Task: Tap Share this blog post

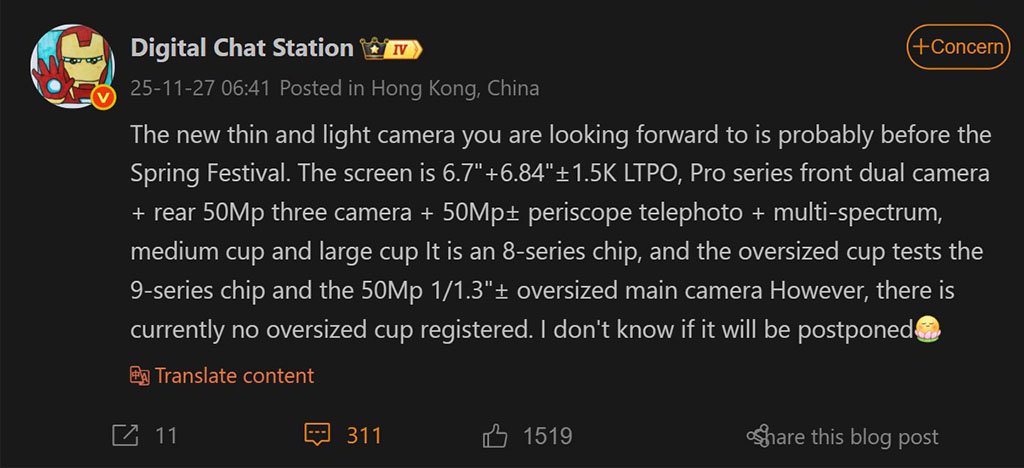Action: pyautogui.click(x=843, y=436)
